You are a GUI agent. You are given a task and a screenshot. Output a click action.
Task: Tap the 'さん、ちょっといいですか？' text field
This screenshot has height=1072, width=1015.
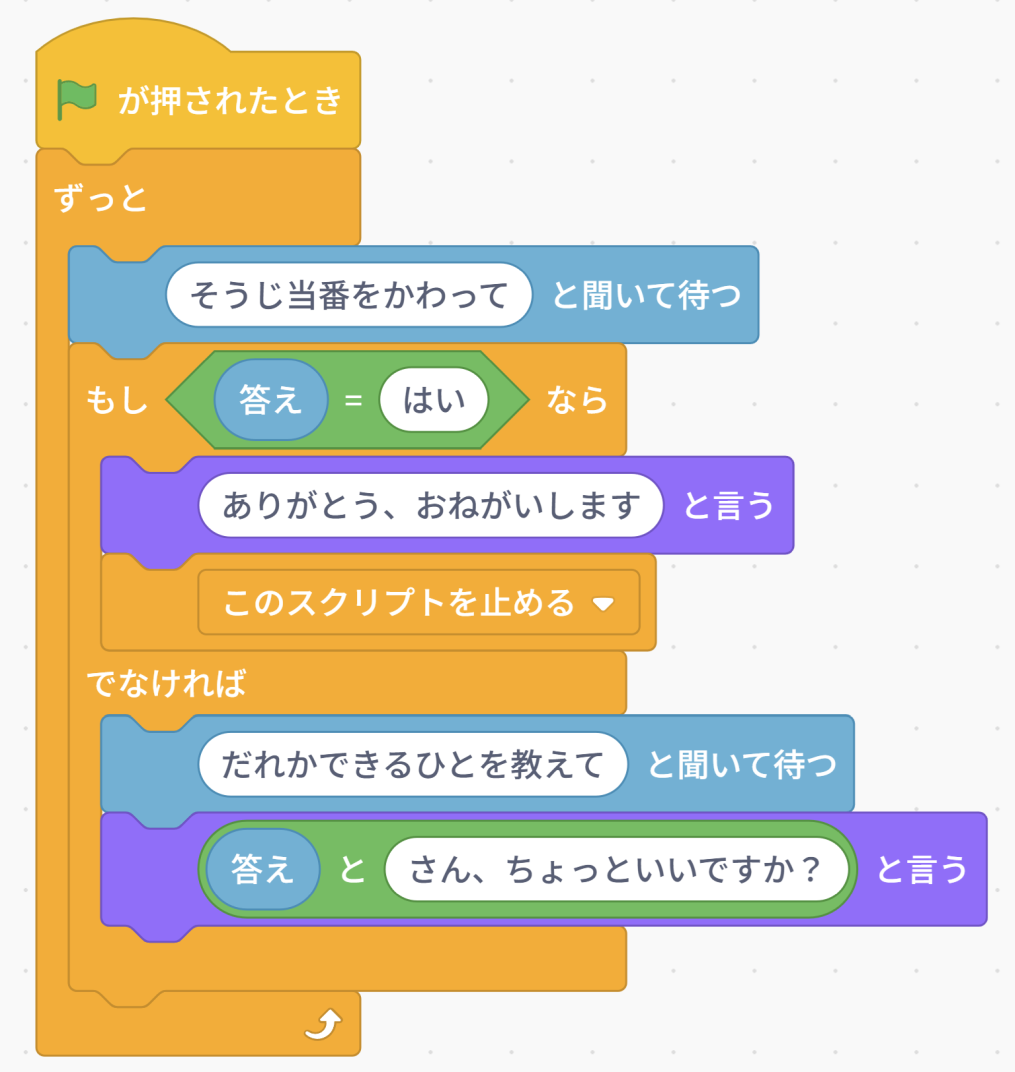tap(615, 869)
